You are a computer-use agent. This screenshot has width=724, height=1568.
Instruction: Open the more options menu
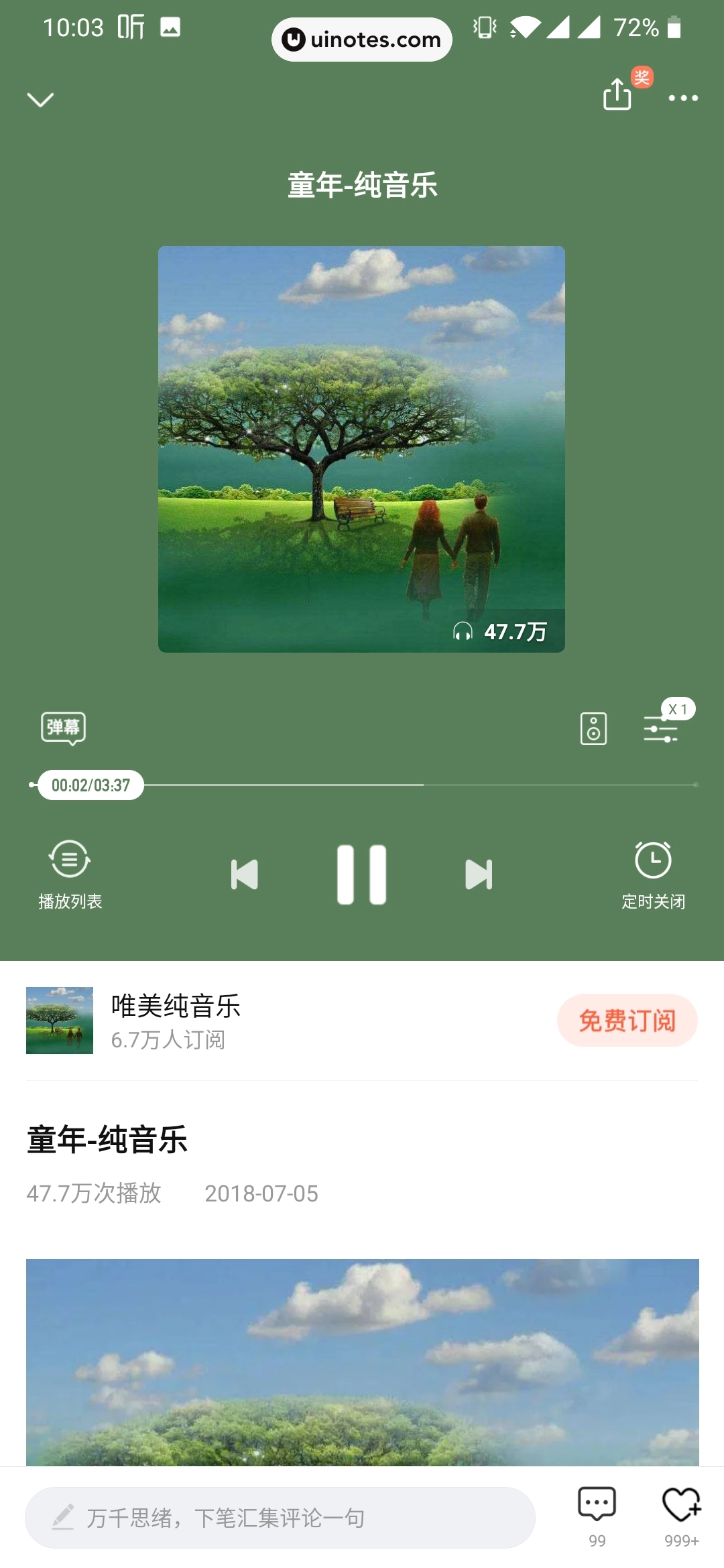pos(683,99)
